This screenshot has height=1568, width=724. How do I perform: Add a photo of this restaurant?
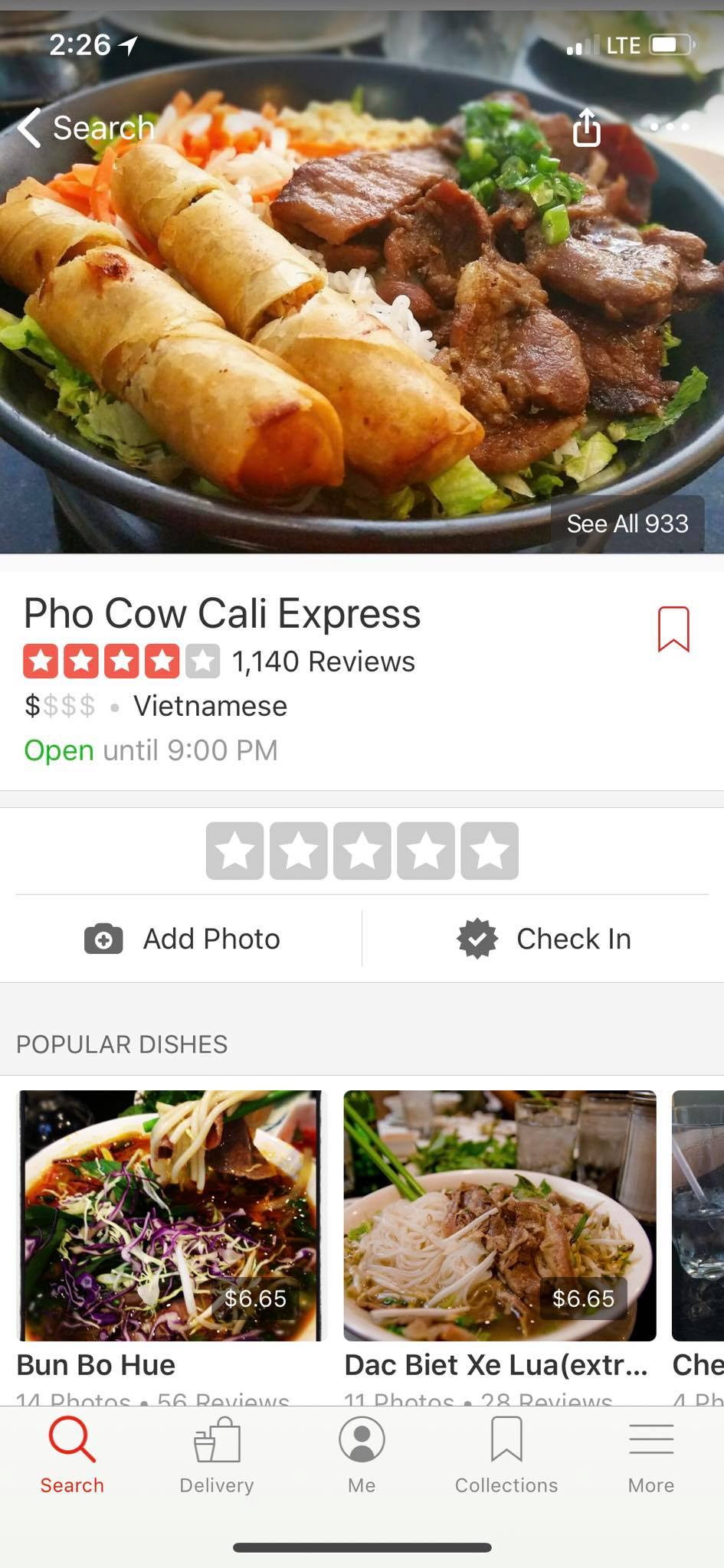tap(182, 939)
